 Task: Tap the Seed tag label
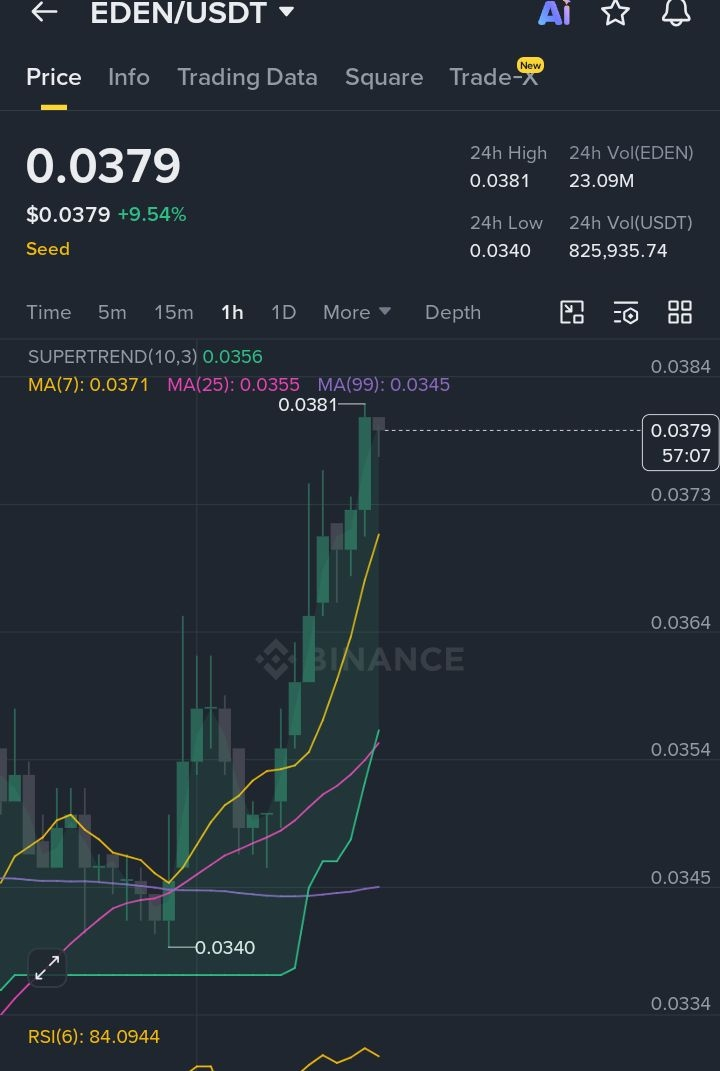click(48, 249)
